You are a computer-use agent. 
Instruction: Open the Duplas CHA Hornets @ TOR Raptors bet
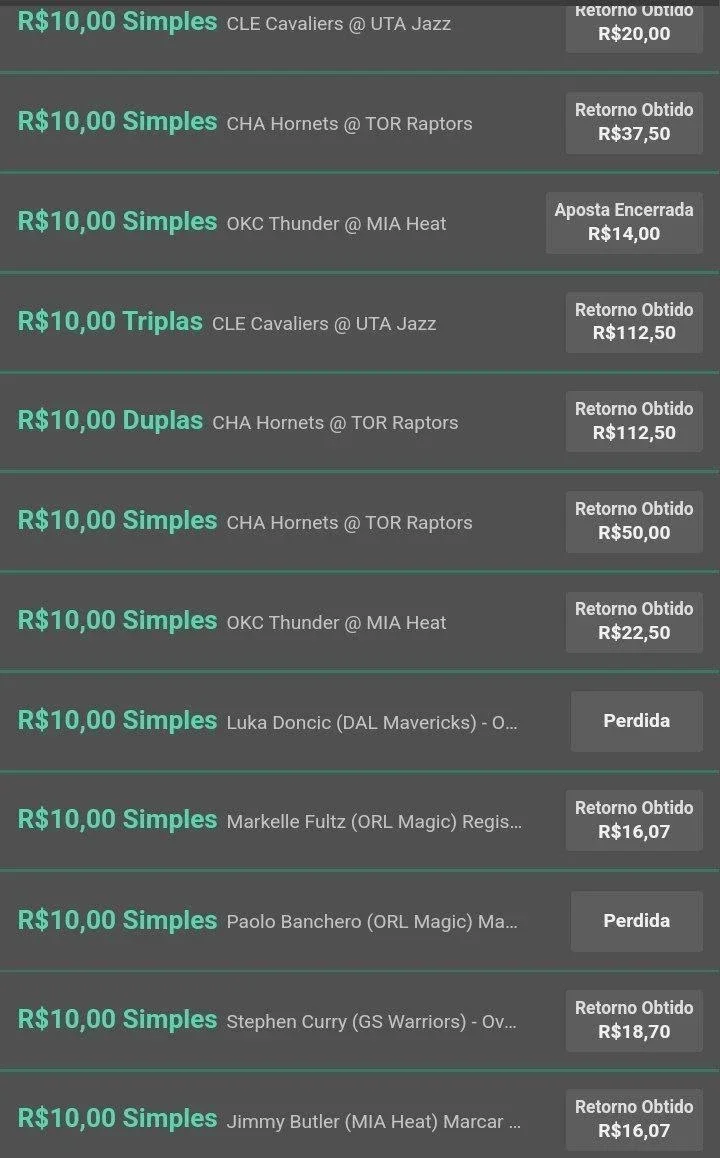pyautogui.click(x=360, y=422)
